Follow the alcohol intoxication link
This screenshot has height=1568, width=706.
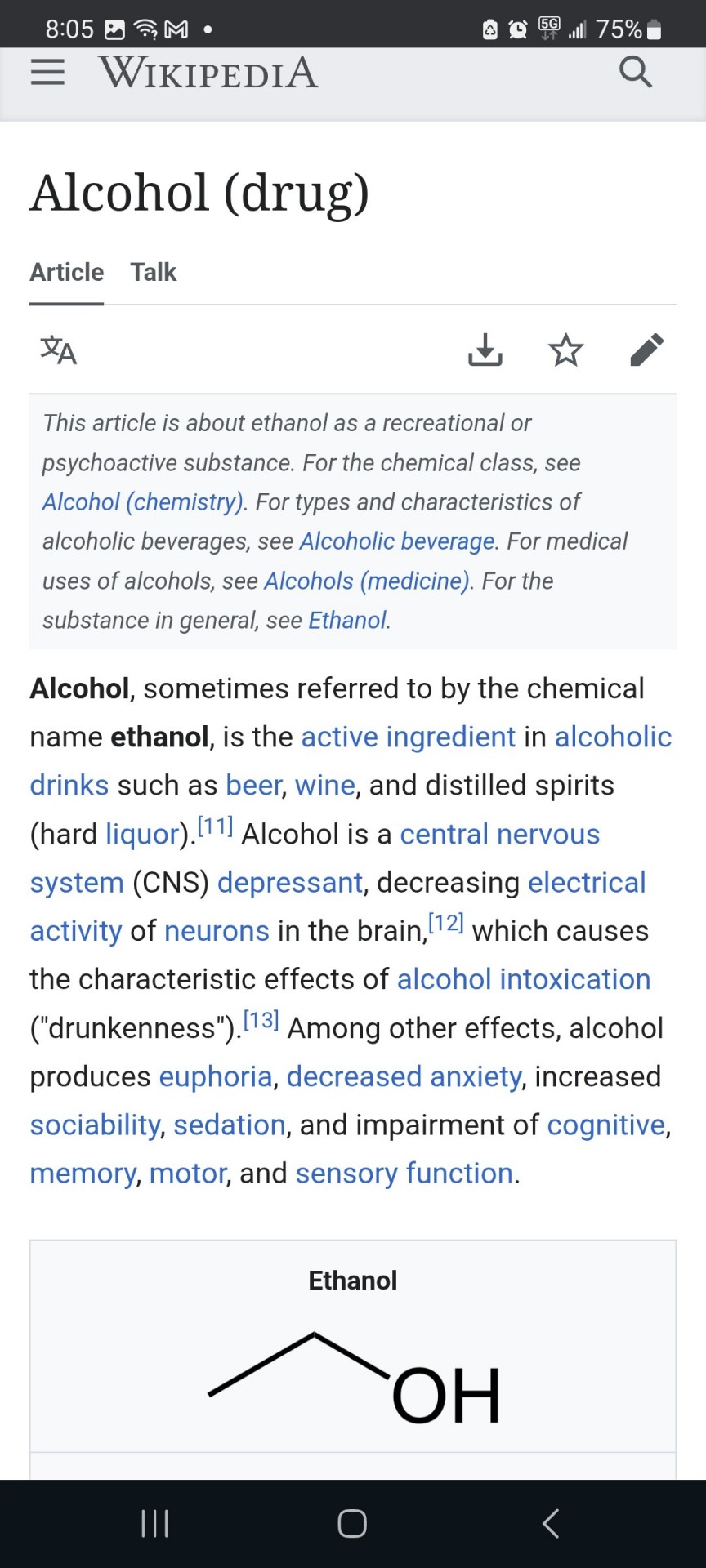click(x=524, y=978)
